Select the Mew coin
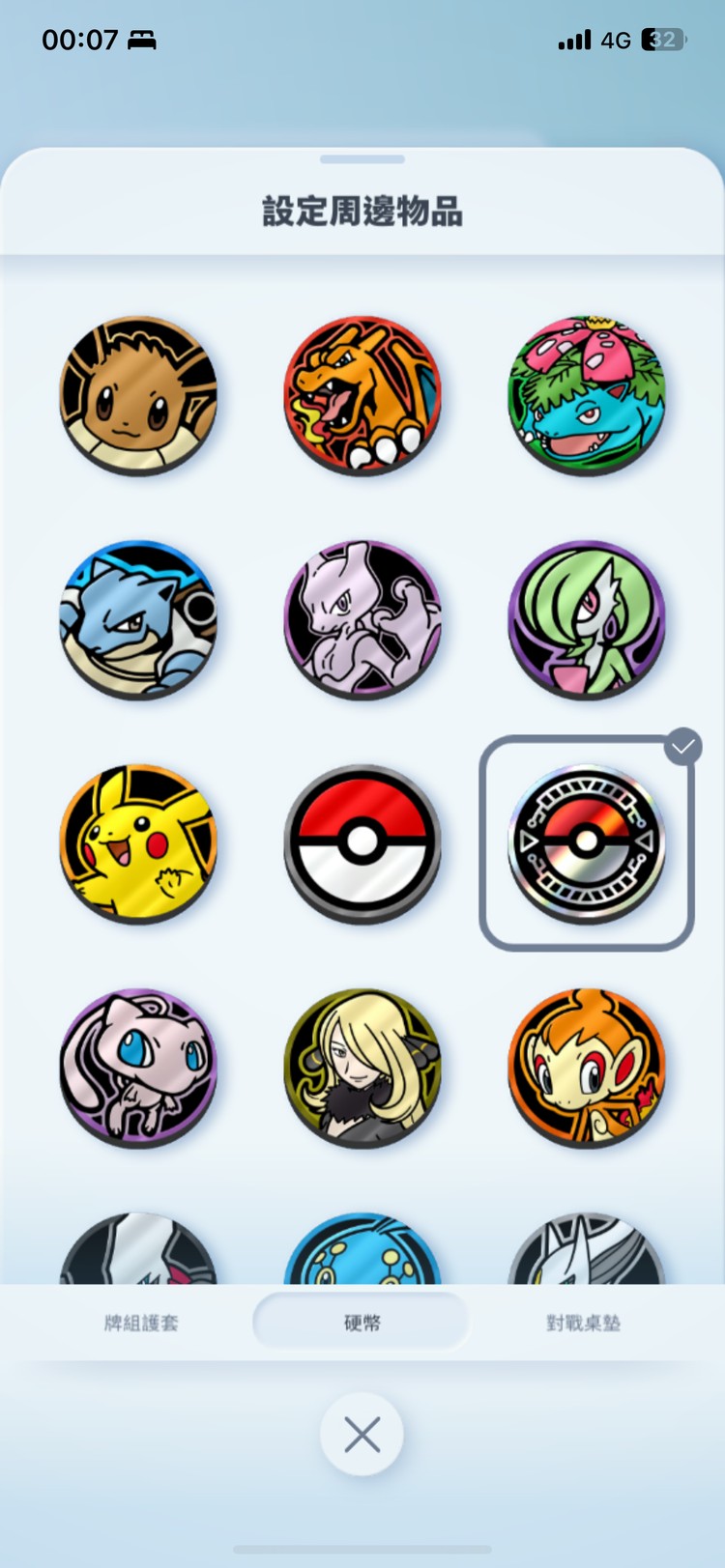The image size is (725, 1568). click(138, 1068)
